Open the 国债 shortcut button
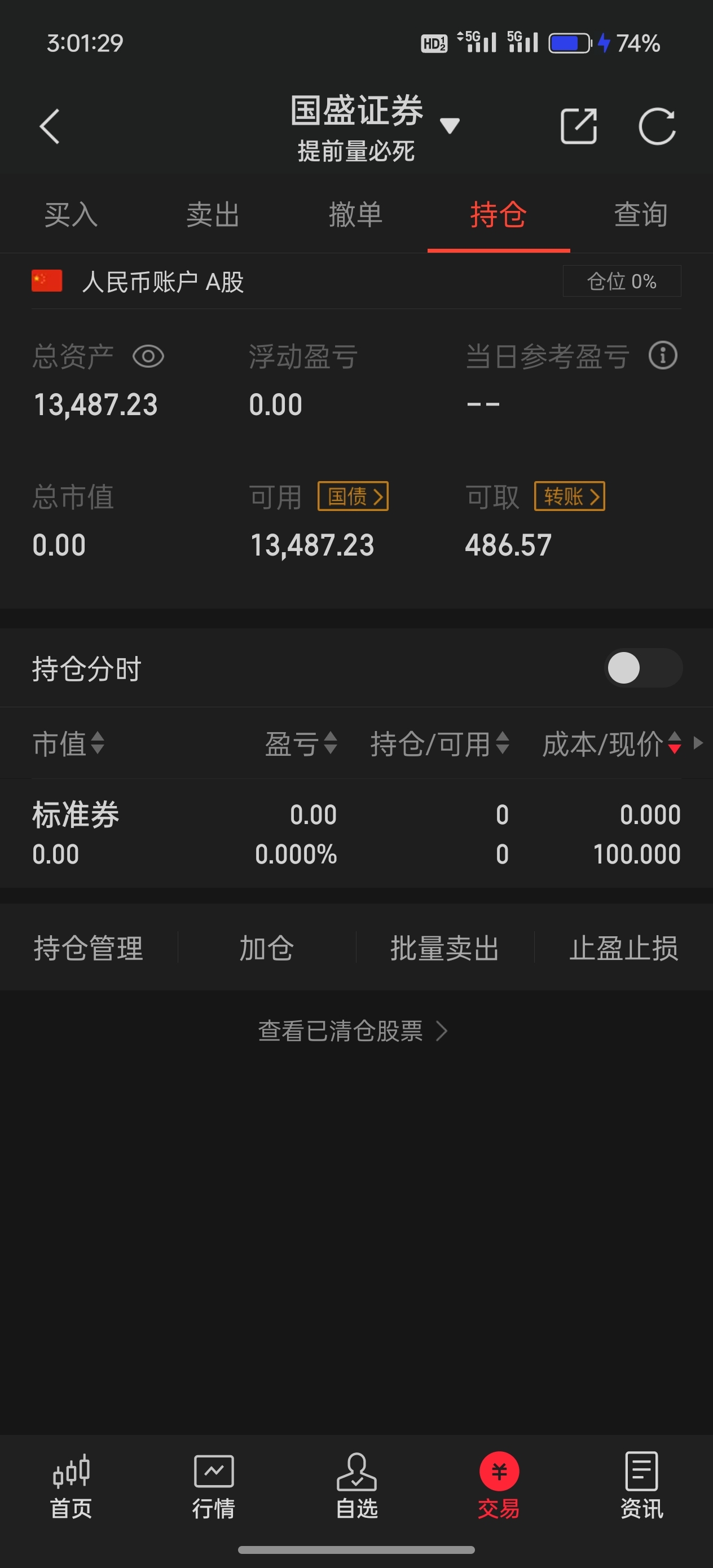713x1568 pixels. 353,497
